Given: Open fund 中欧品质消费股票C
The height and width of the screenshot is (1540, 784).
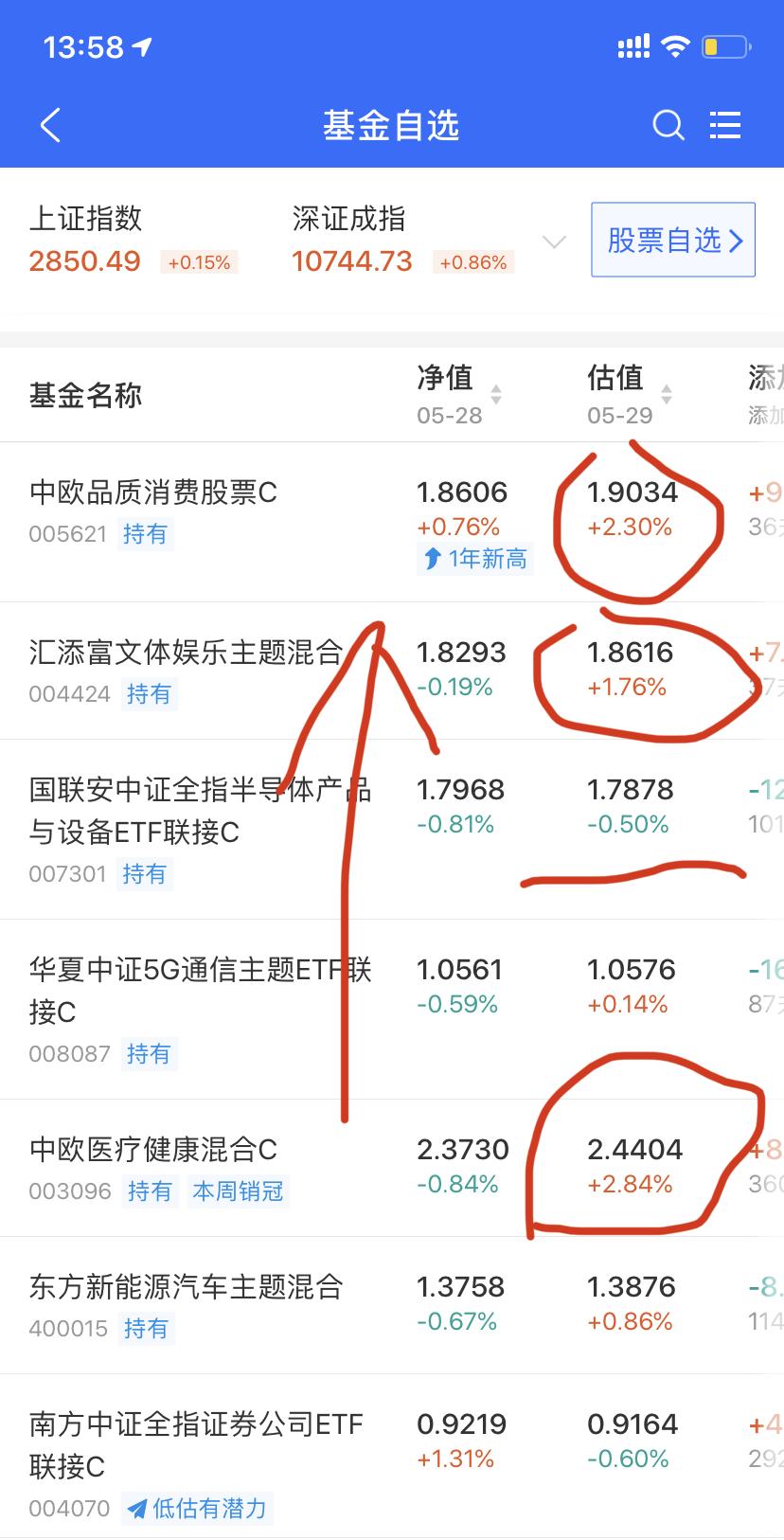Looking at the screenshot, I should [392, 522].
